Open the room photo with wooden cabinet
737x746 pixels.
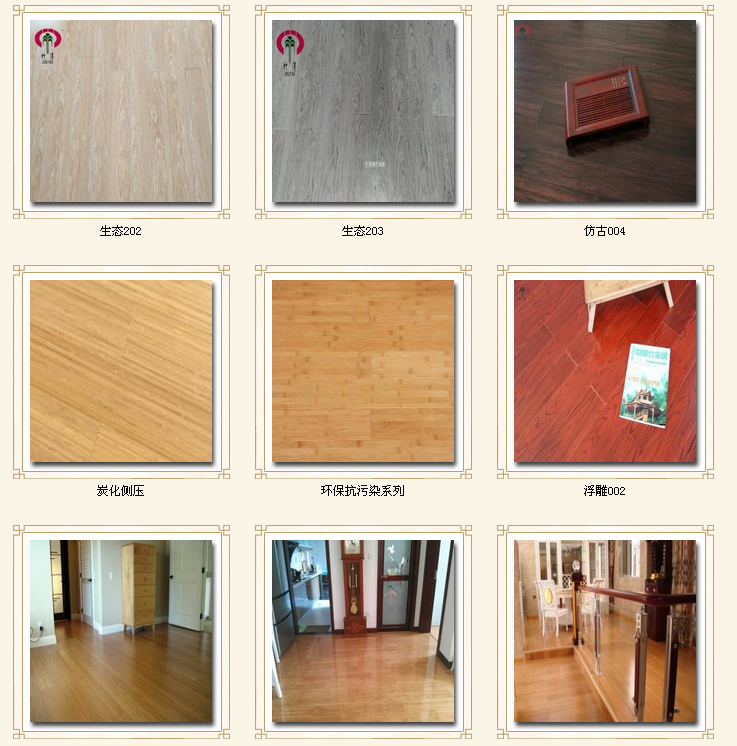coord(121,631)
